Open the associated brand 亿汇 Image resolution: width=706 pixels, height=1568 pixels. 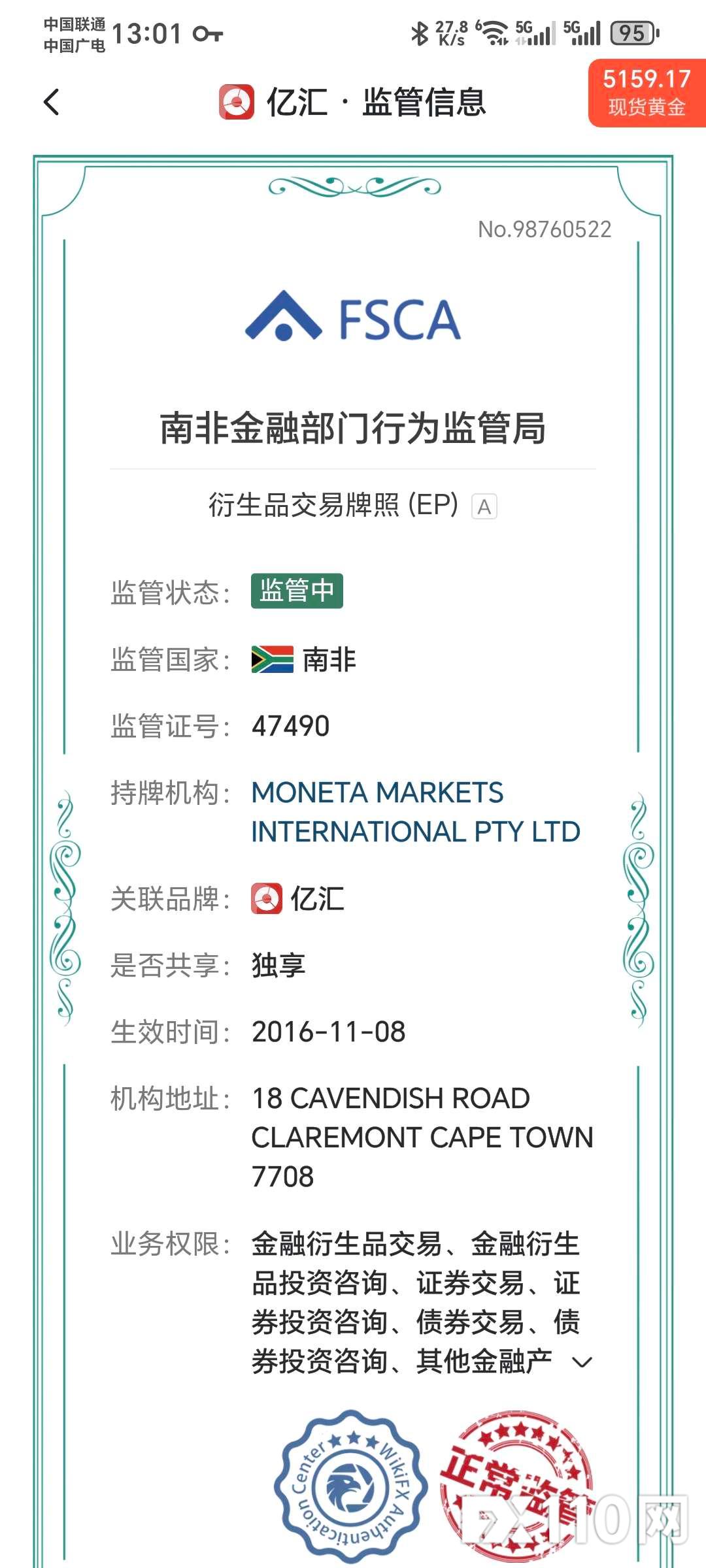298,899
